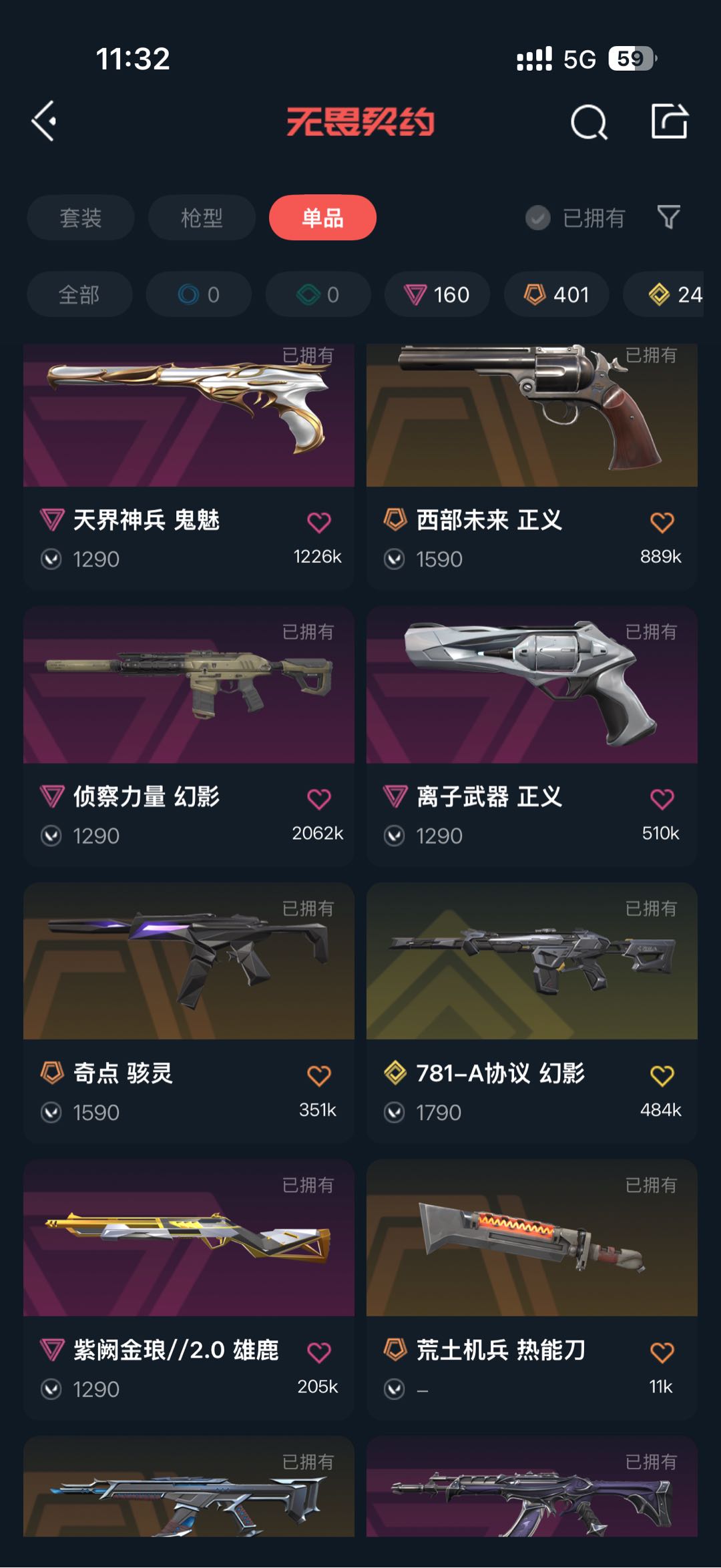
Task: Favorite the 离子武器 正义 skin
Action: tap(662, 799)
